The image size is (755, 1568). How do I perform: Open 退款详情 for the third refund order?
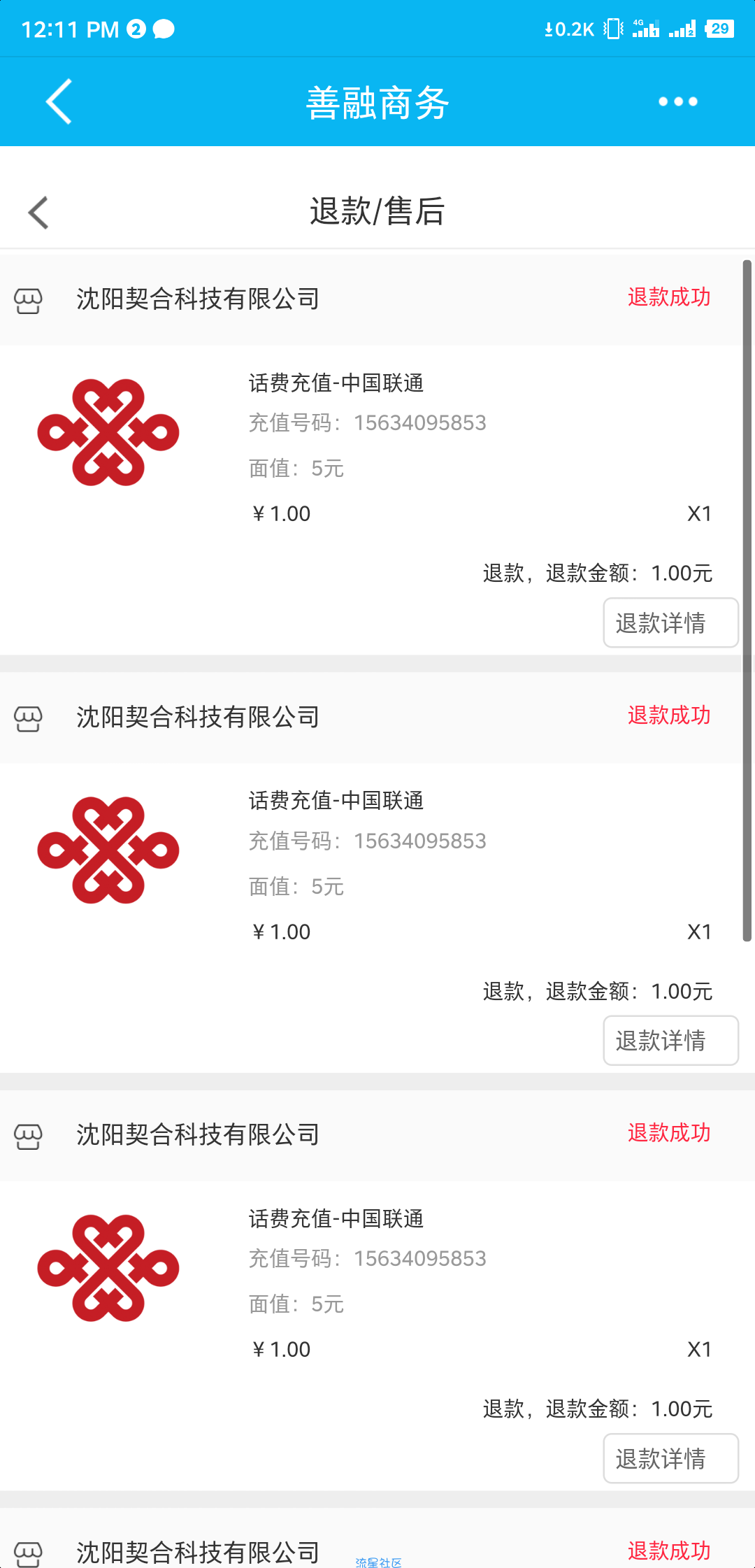(x=670, y=1458)
